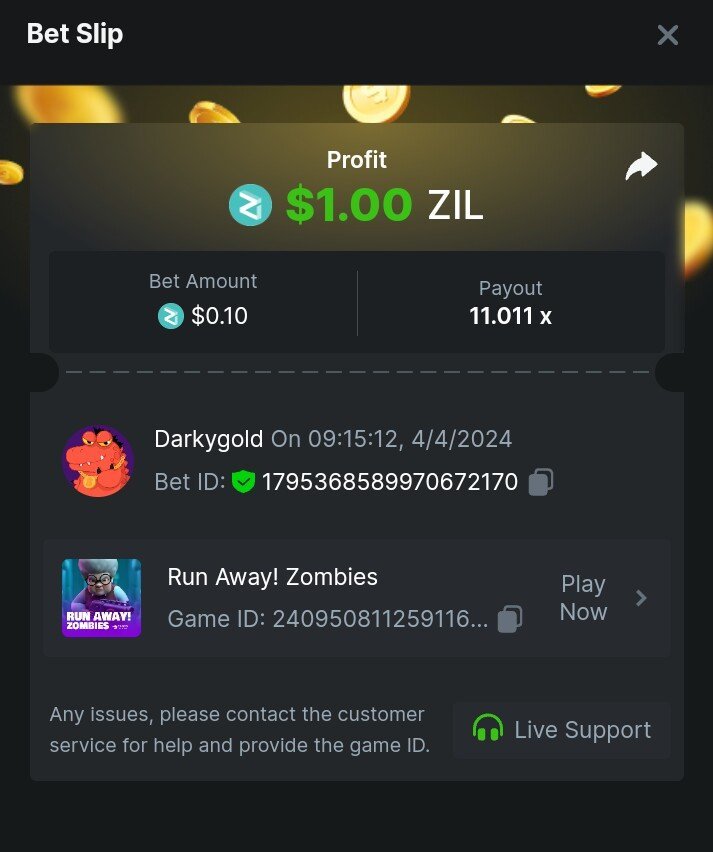The width and height of the screenshot is (713, 852).
Task: Open the Run Away! Zombies game thumbnail
Action: tap(101, 598)
